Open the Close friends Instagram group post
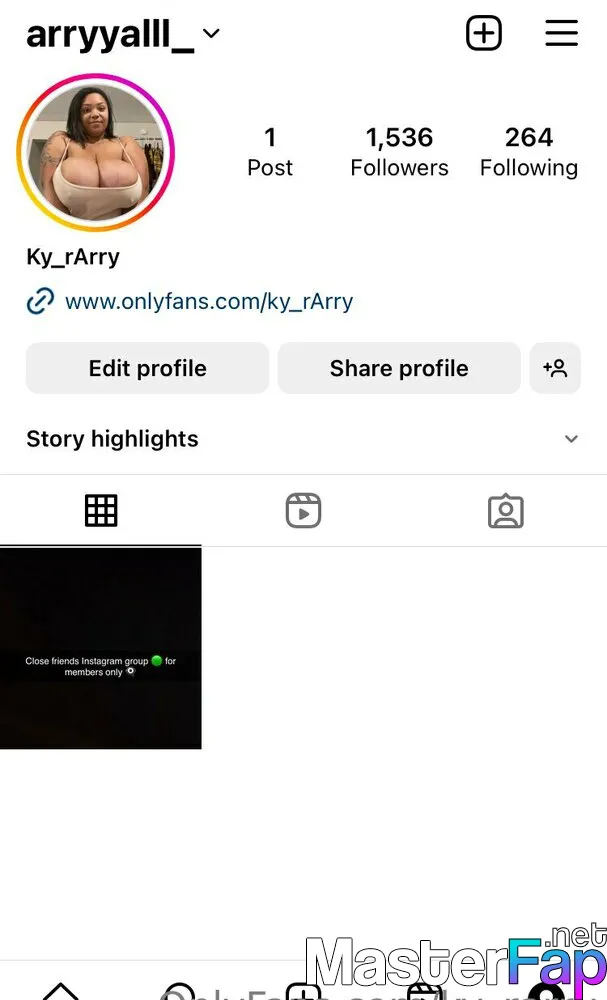 tap(101, 649)
